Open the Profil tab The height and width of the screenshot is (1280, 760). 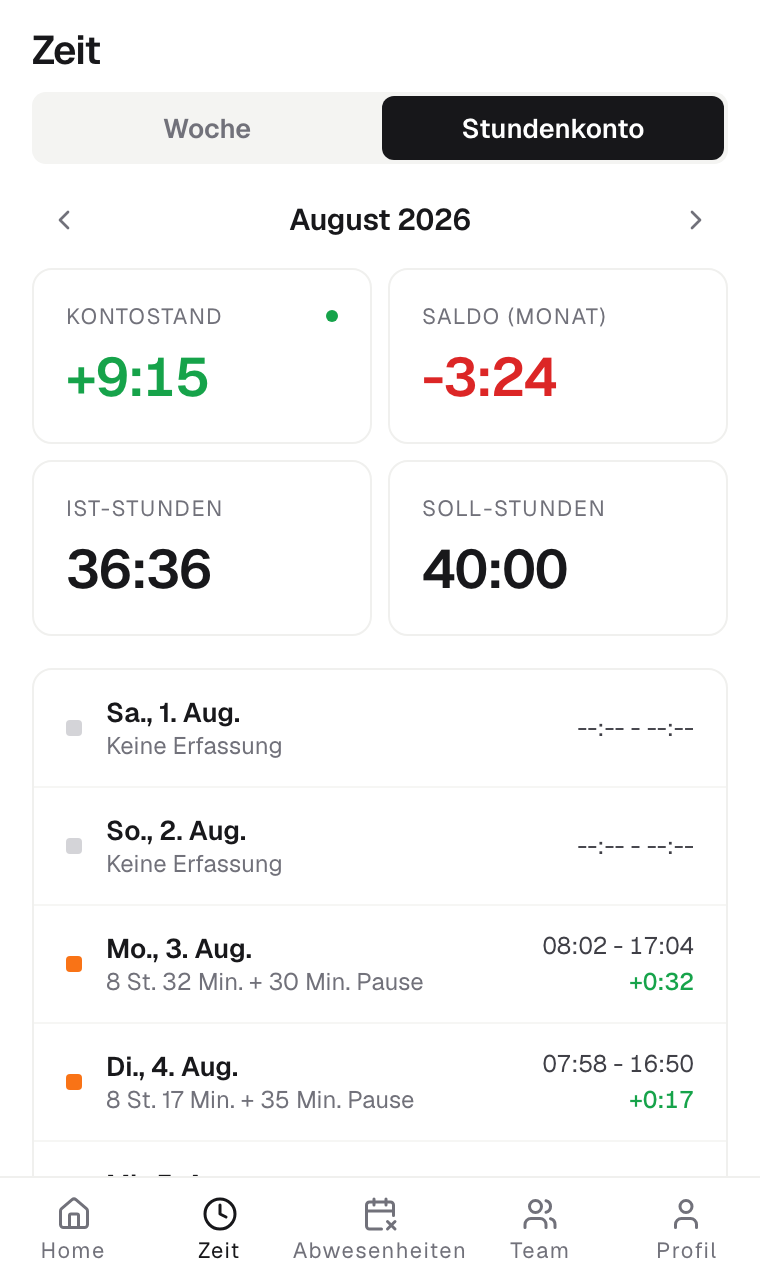686,1229
